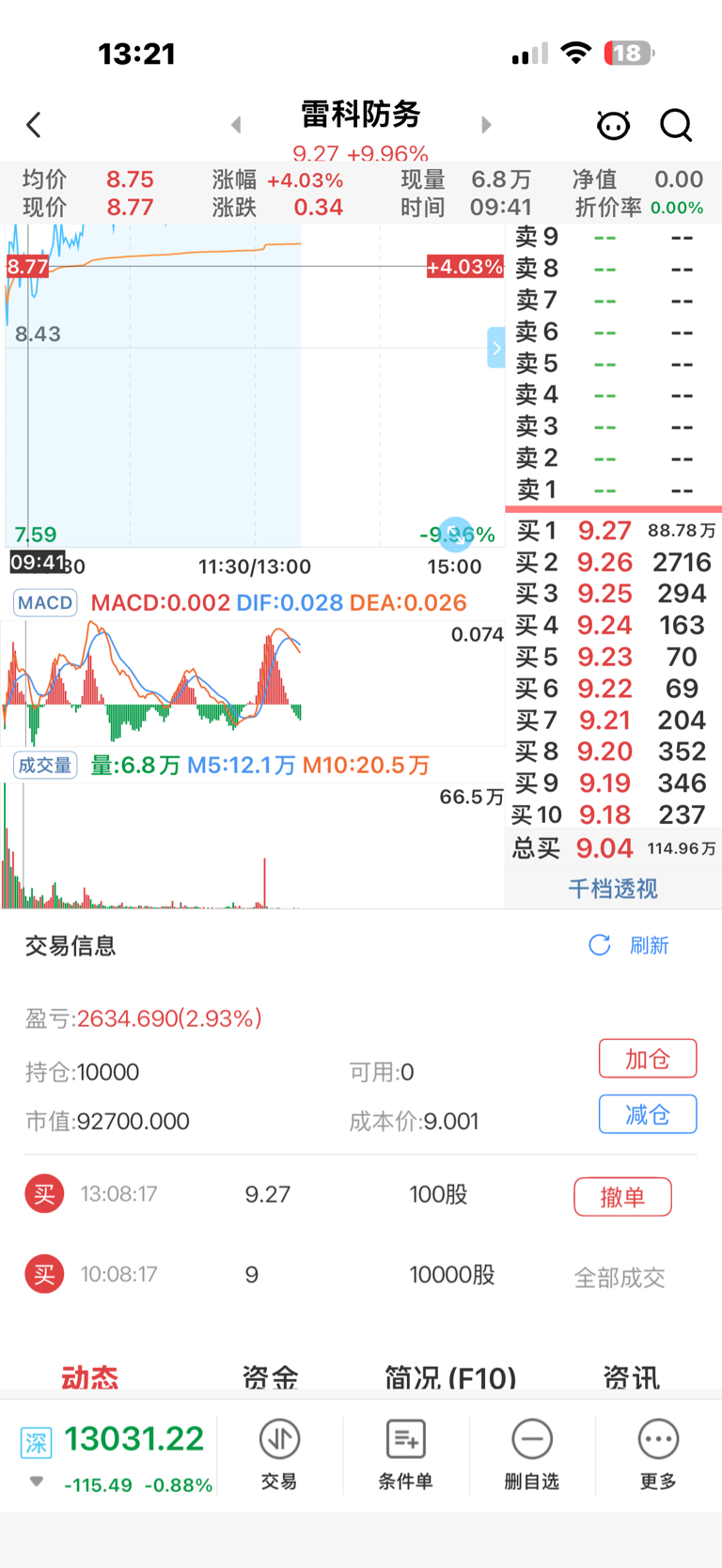Switch to the next stock with right arrow

(486, 125)
